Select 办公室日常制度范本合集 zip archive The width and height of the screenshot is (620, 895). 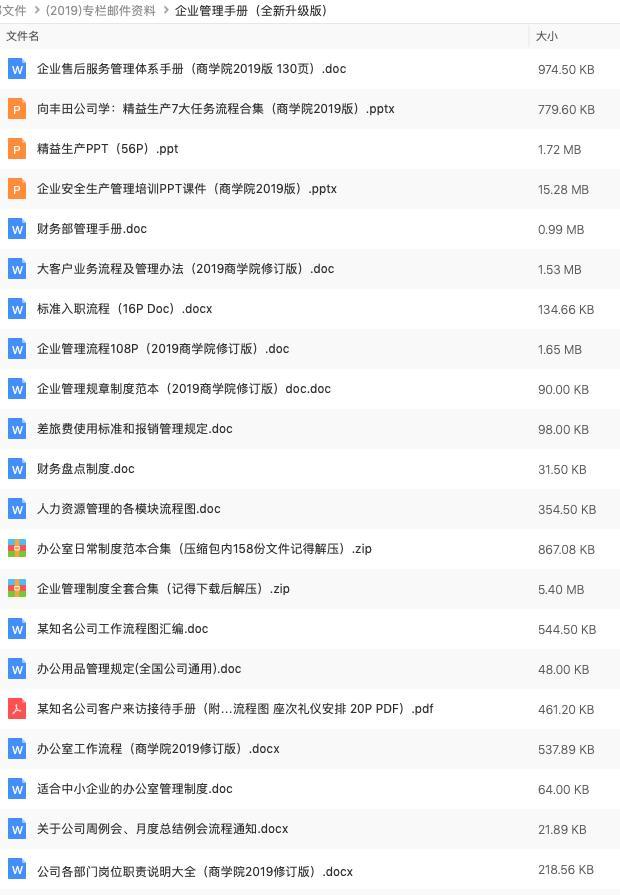pyautogui.click(x=204, y=549)
